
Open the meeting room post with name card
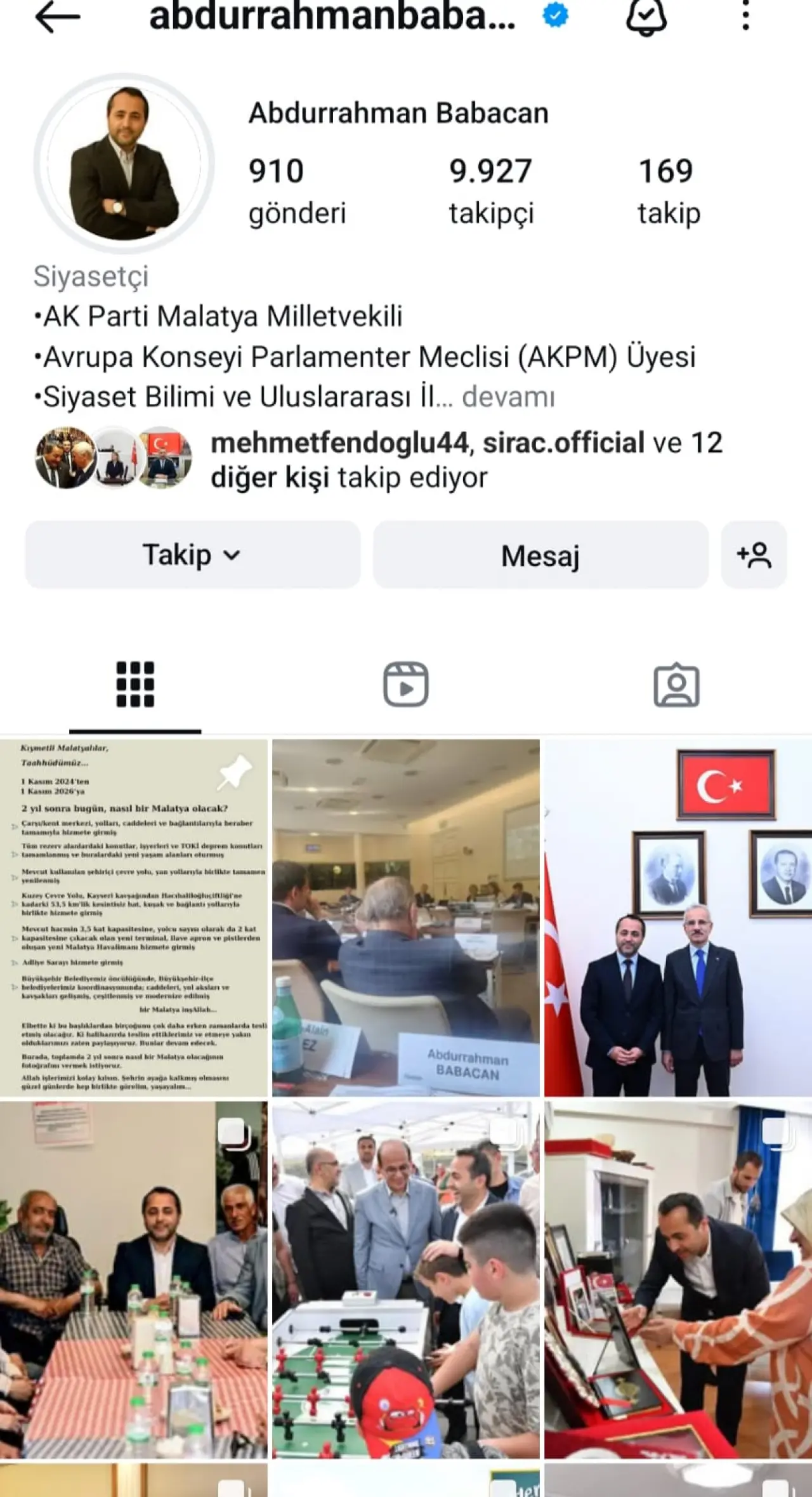pyautogui.click(x=406, y=918)
